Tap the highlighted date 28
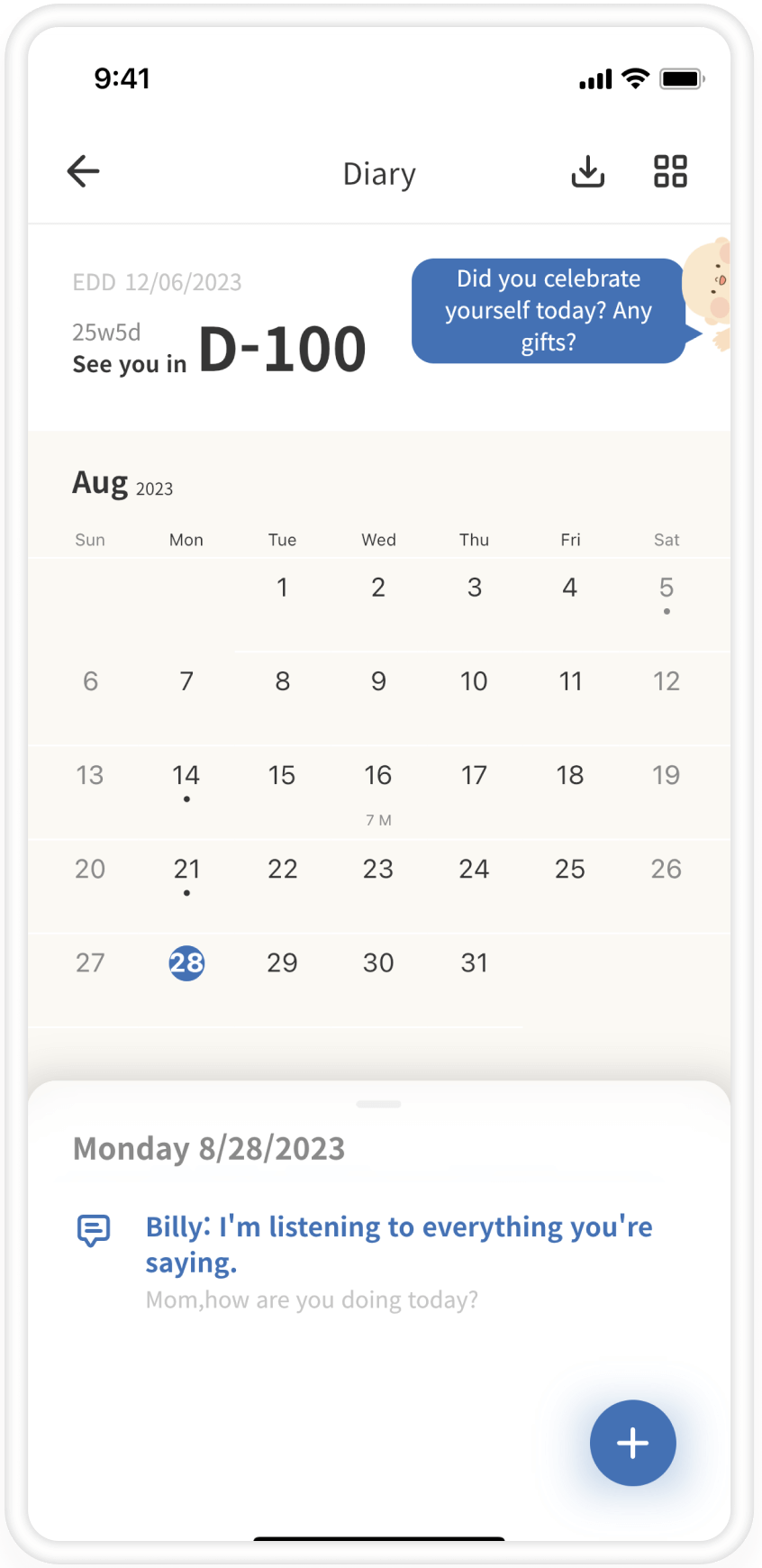 (186, 963)
